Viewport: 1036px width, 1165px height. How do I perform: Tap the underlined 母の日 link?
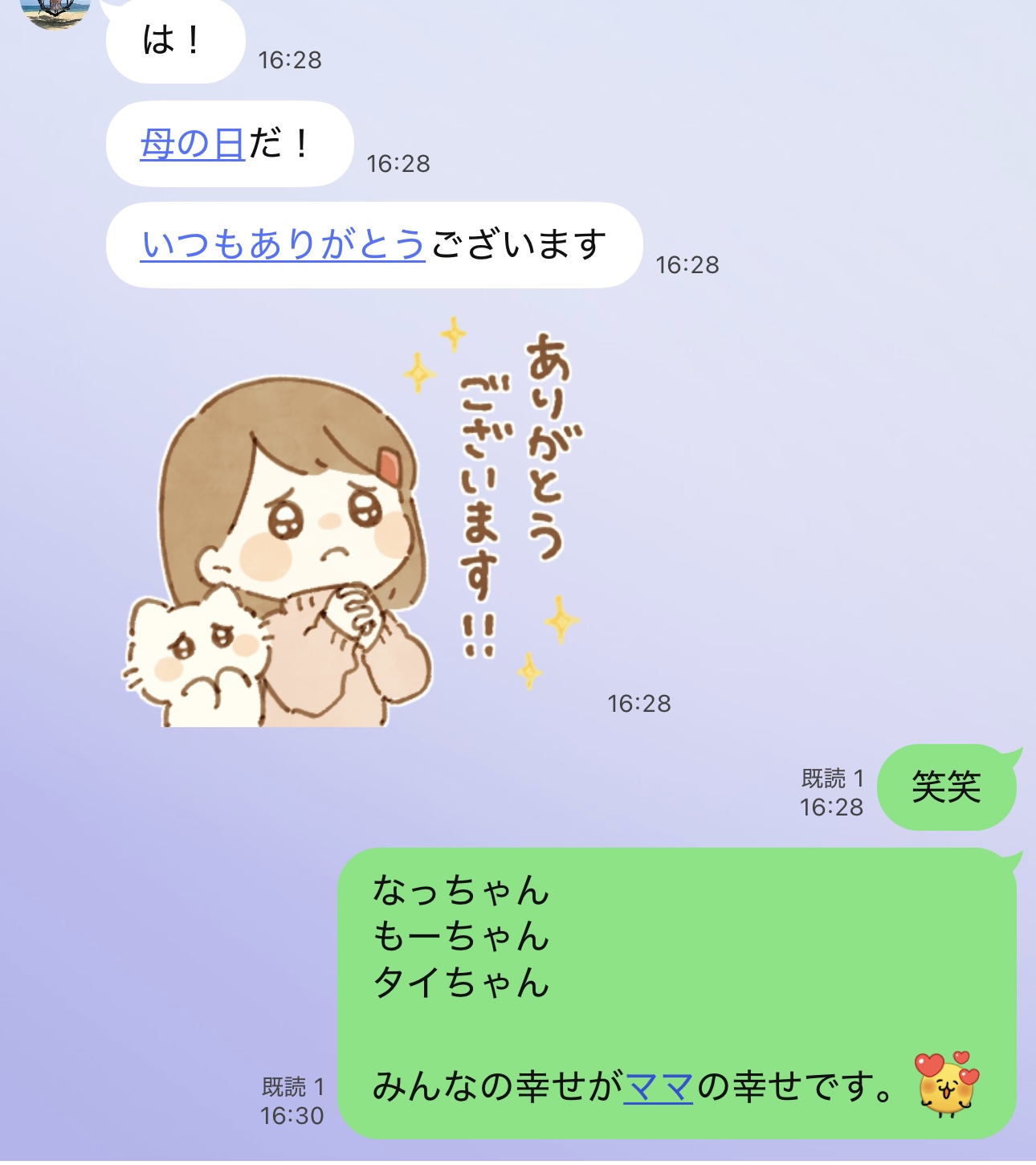(192, 145)
